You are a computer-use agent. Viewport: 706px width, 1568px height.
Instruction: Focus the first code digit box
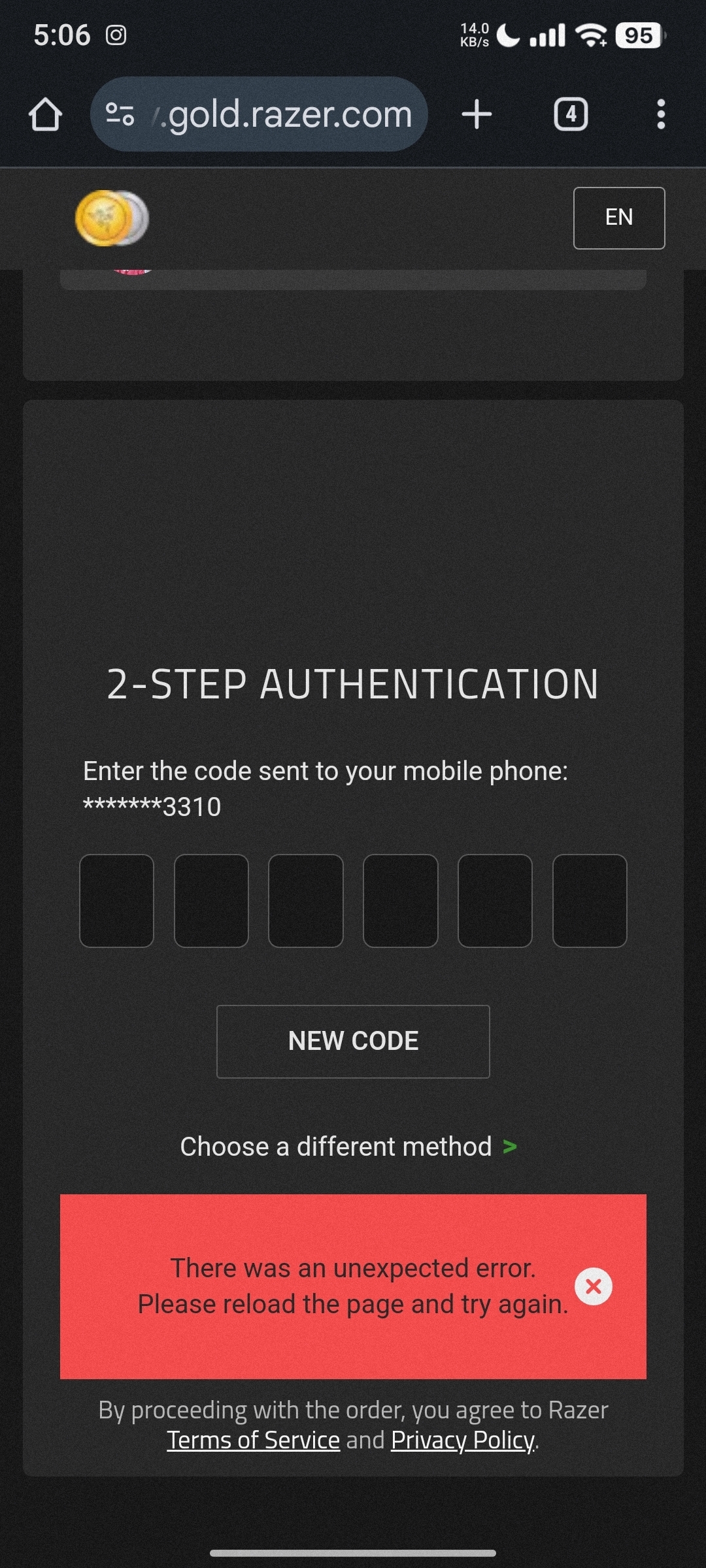116,900
